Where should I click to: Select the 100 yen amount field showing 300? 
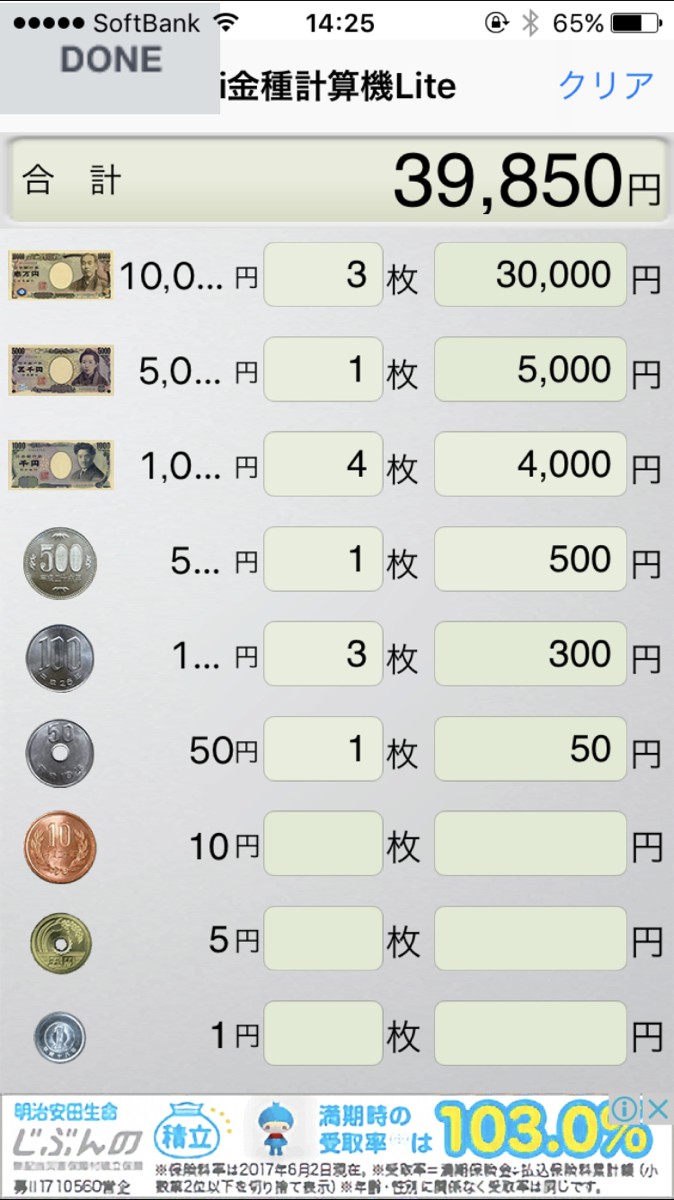click(530, 655)
